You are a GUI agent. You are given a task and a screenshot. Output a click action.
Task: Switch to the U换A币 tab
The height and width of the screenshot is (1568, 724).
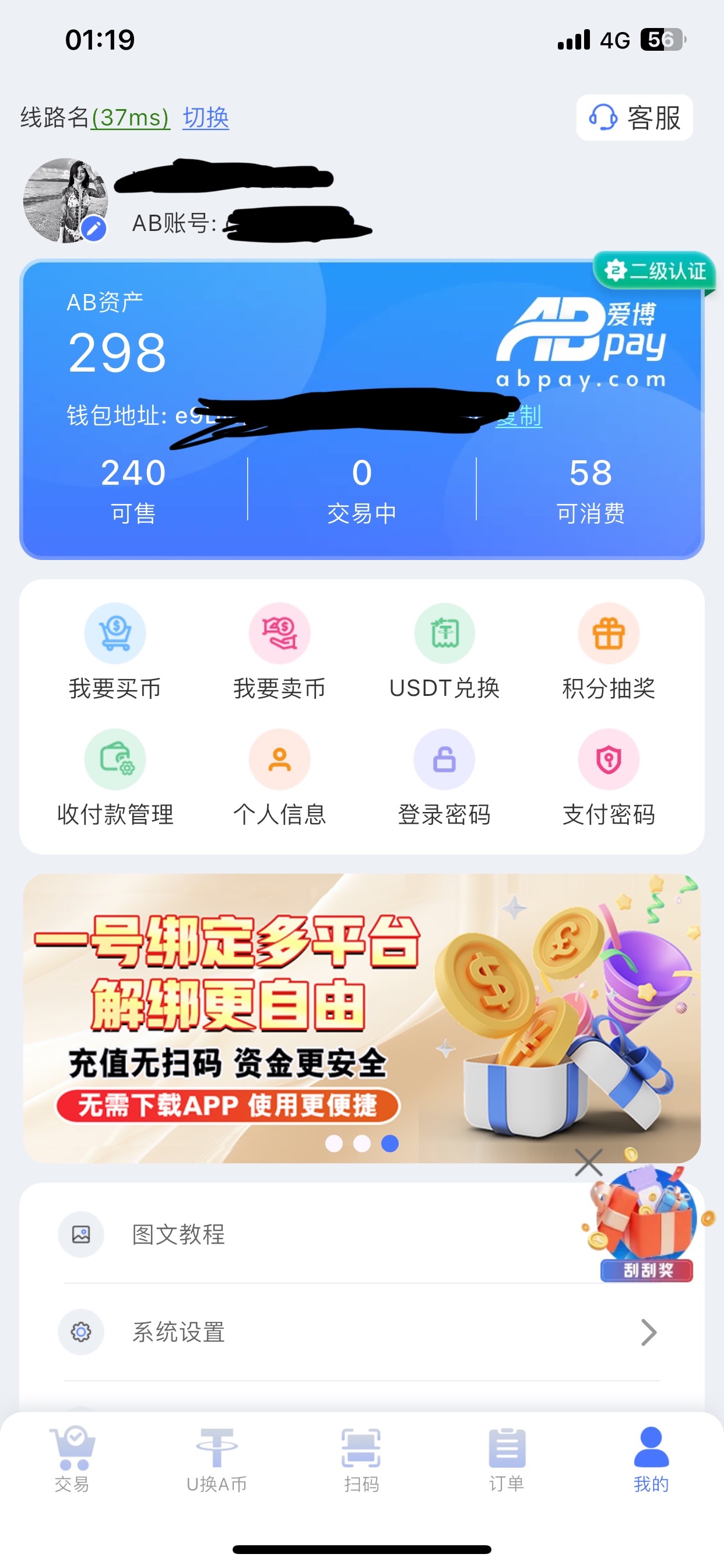(217, 1459)
